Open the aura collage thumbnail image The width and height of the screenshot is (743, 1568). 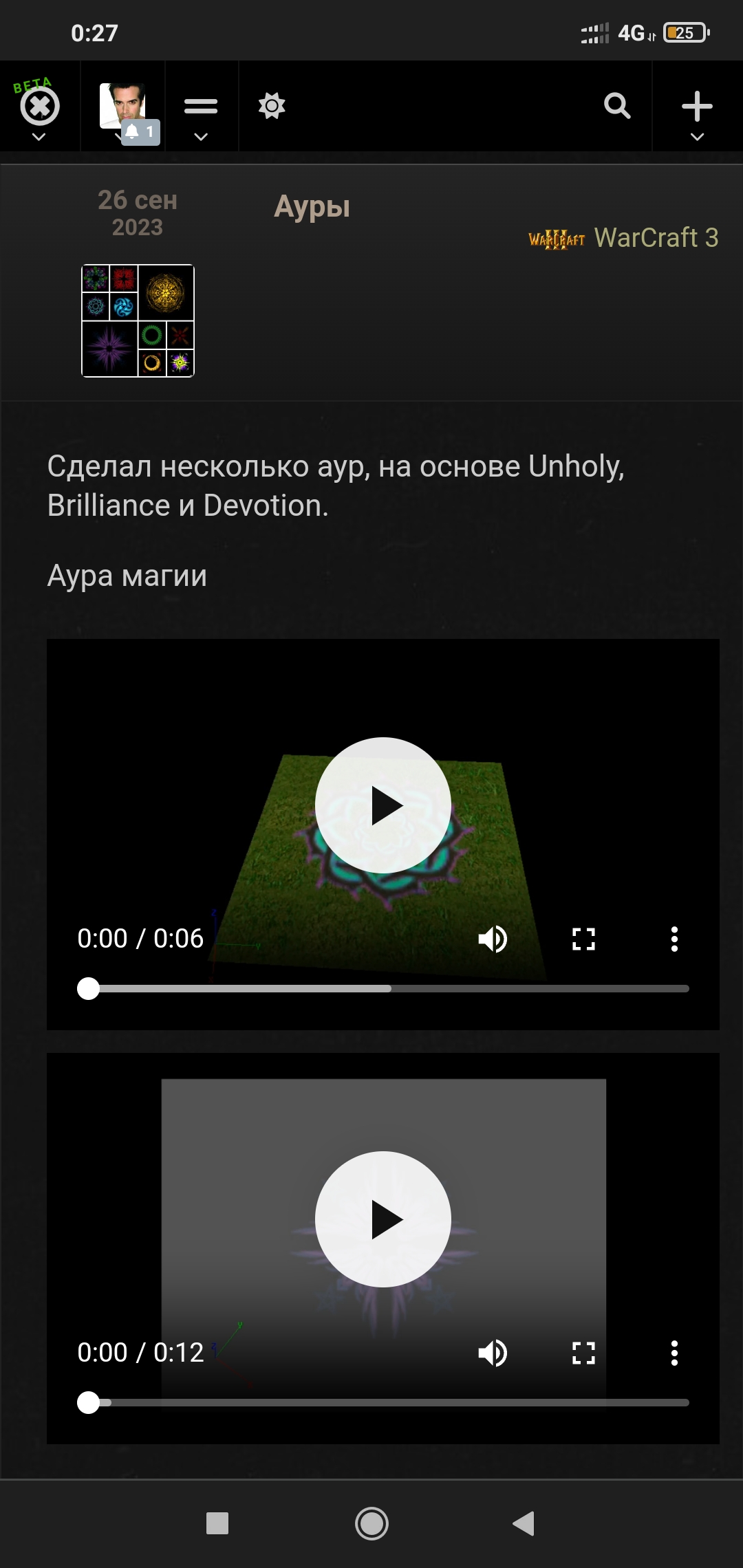(138, 320)
